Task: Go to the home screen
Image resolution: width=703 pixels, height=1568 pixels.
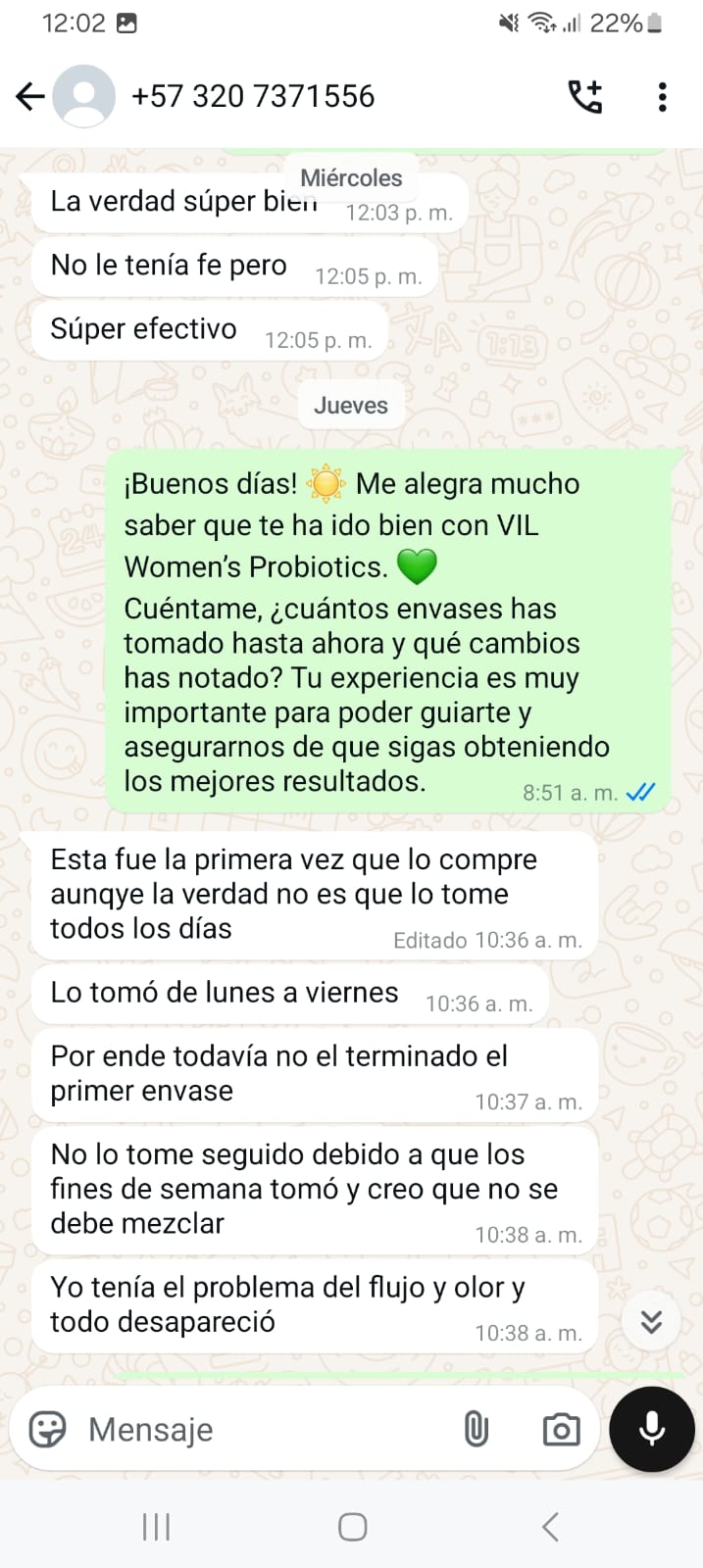Action: (x=352, y=1526)
